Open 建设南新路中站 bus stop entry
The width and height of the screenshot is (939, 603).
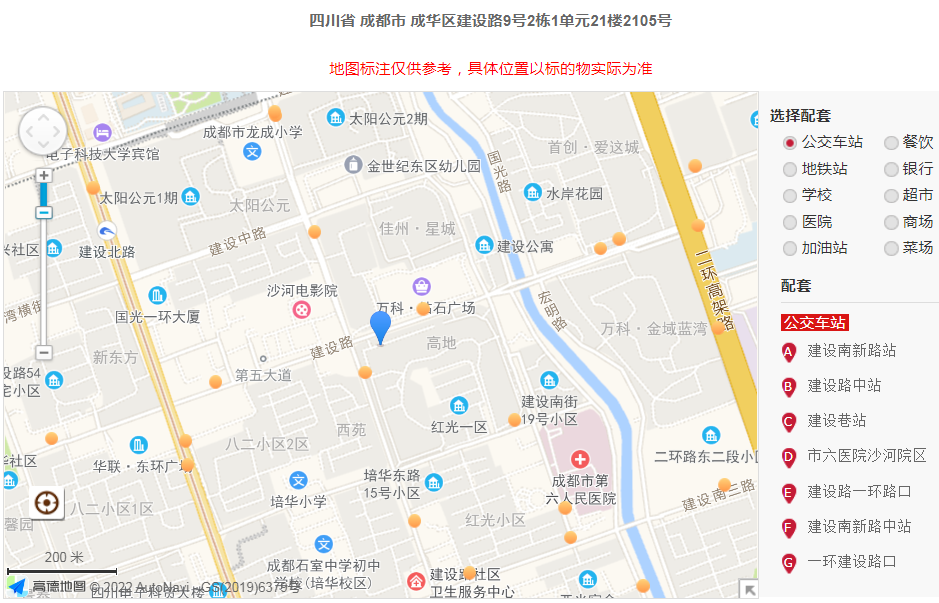point(859,526)
